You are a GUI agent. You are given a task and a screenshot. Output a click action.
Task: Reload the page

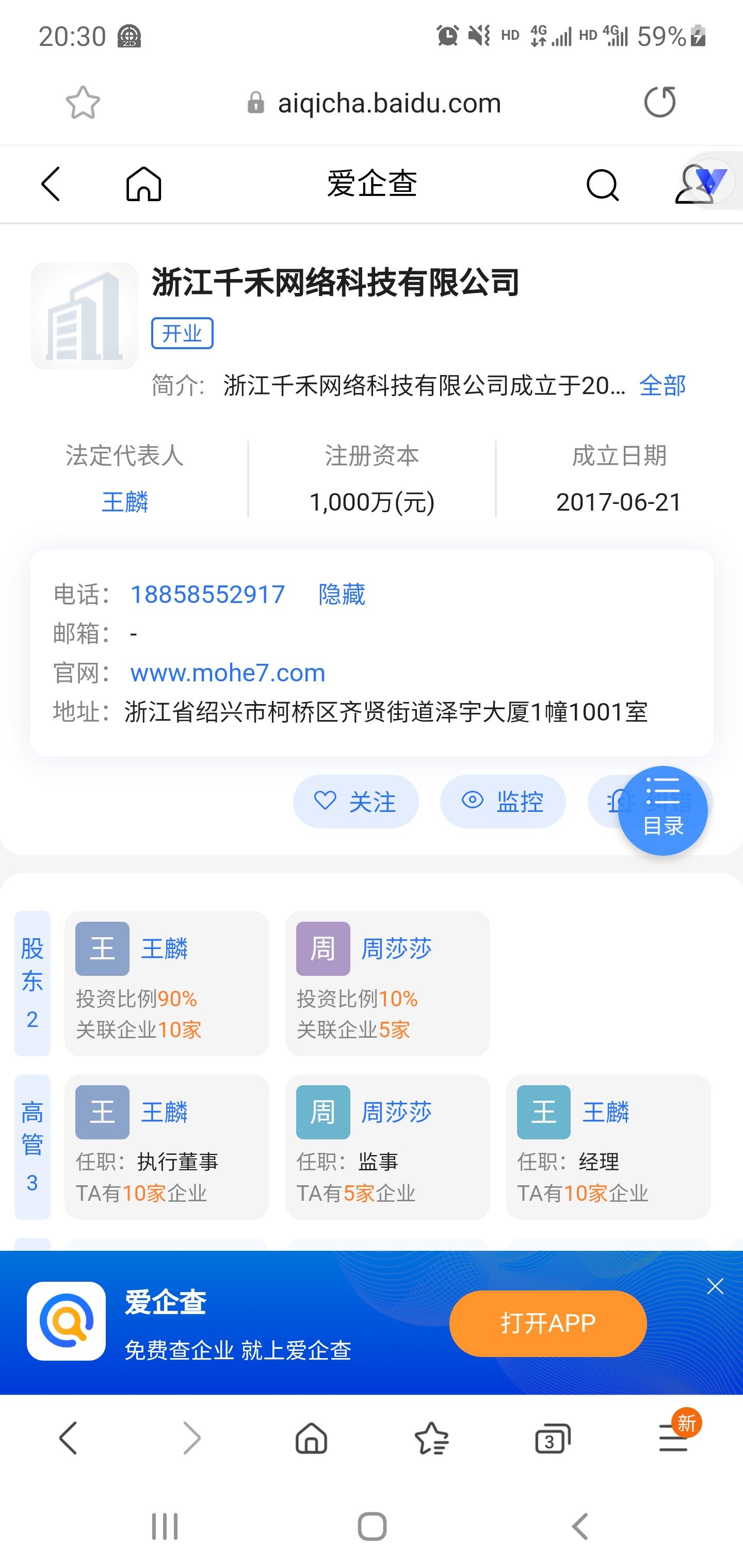point(659,102)
